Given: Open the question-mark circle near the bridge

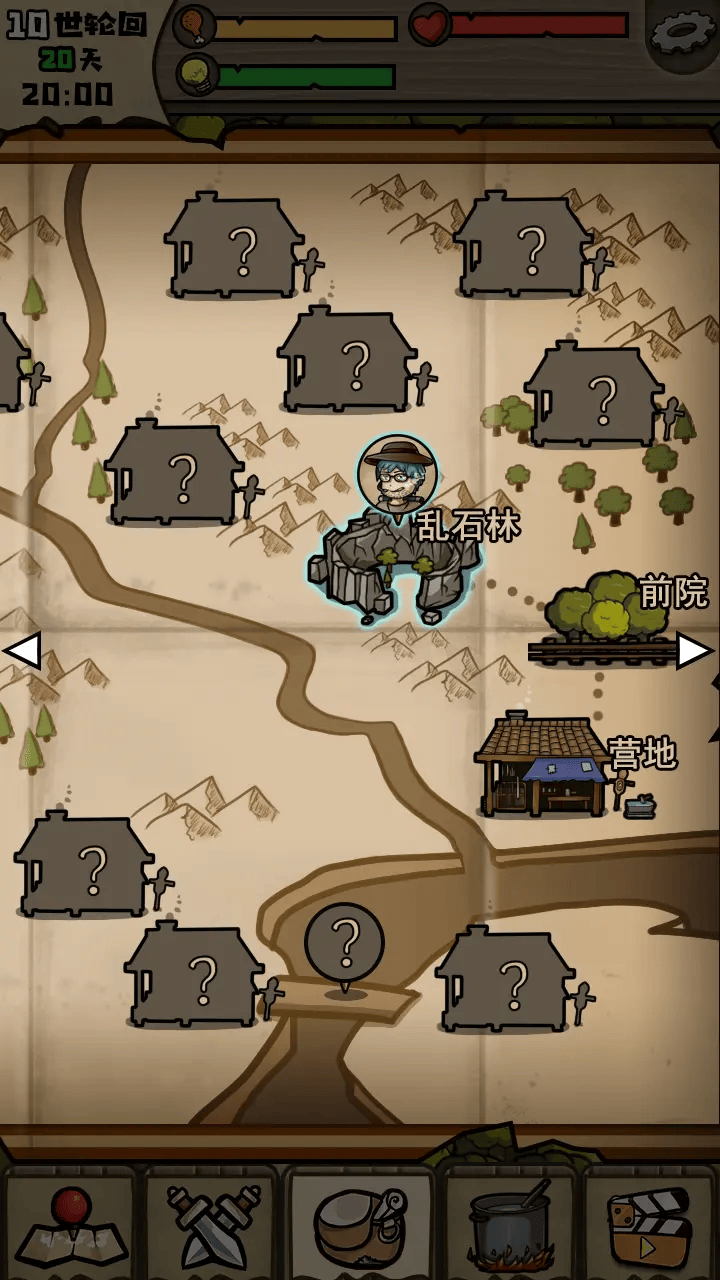Looking at the screenshot, I should (x=344, y=940).
